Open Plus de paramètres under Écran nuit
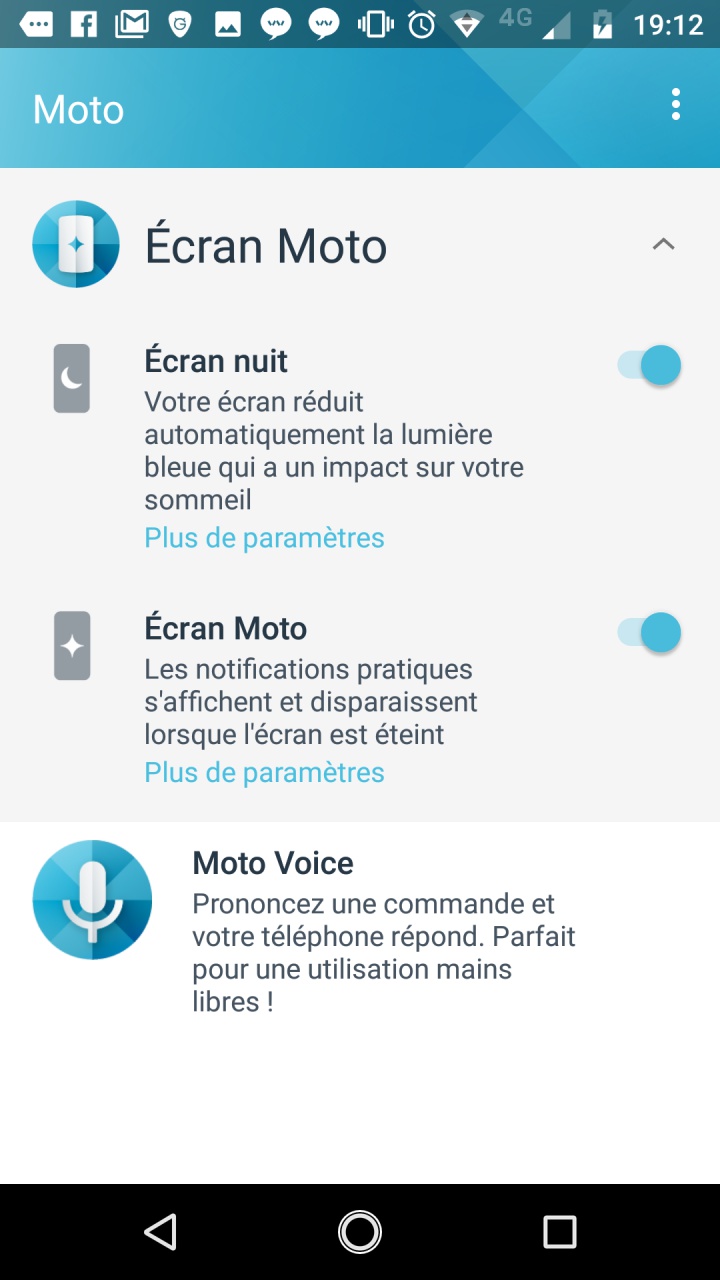Image resolution: width=720 pixels, height=1280 pixels. point(264,538)
